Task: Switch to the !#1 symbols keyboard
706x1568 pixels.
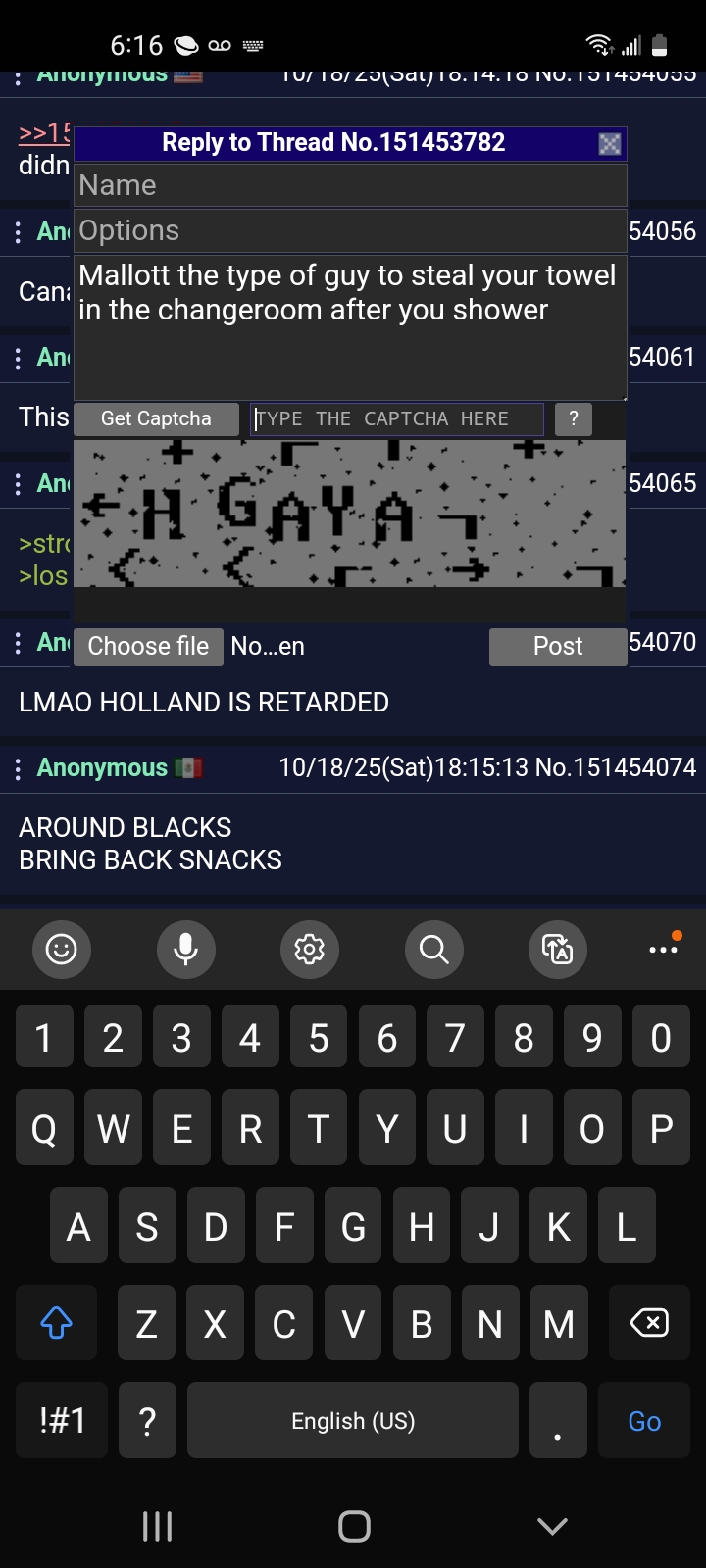Action: [x=62, y=1421]
